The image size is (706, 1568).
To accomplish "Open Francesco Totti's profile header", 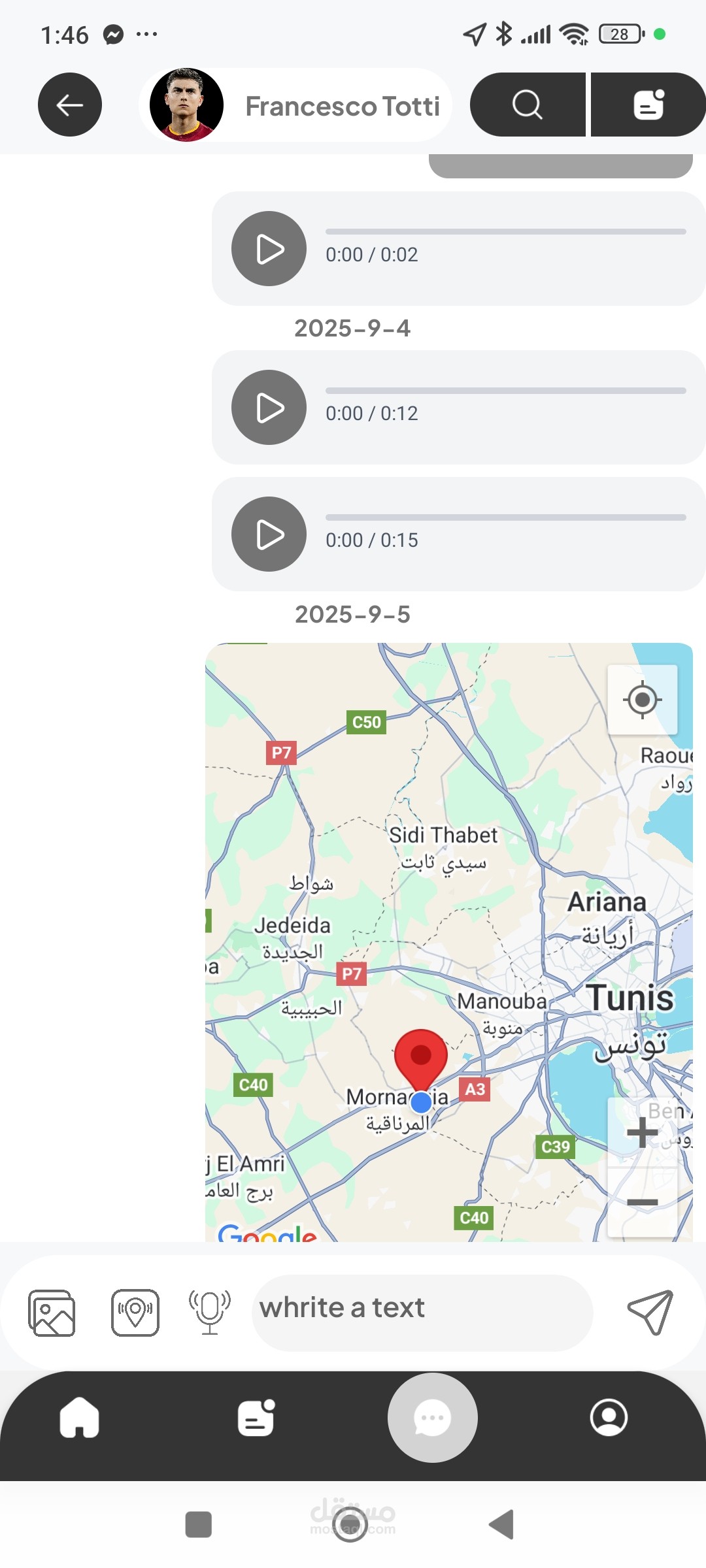I will tap(295, 105).
